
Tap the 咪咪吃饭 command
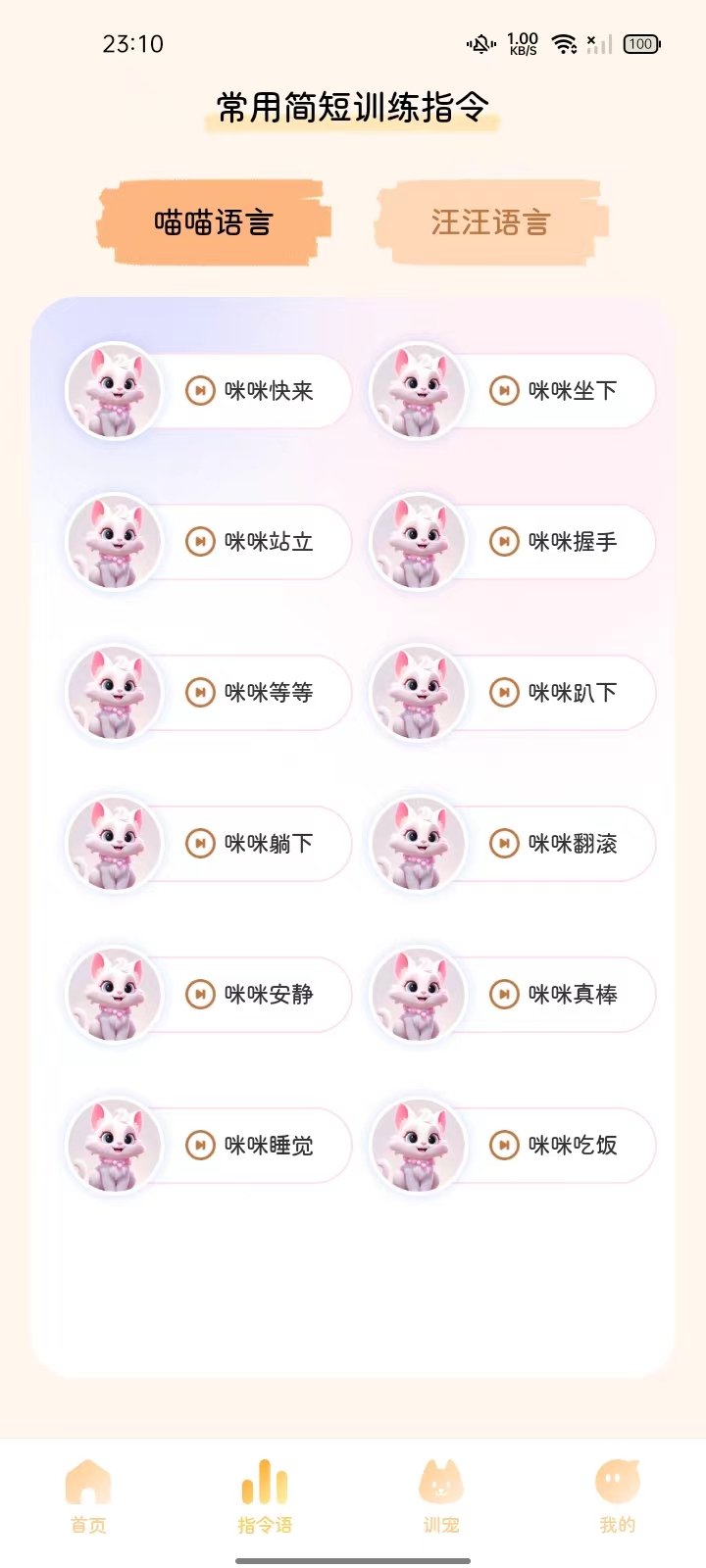click(555, 1145)
